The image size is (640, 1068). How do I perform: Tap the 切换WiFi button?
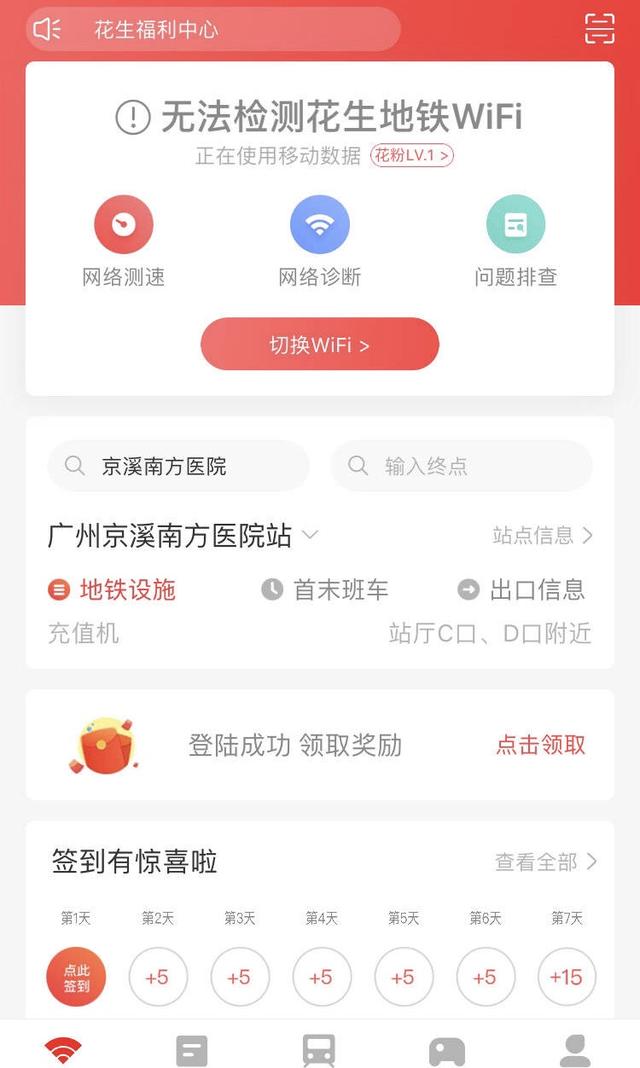pyautogui.click(x=319, y=345)
